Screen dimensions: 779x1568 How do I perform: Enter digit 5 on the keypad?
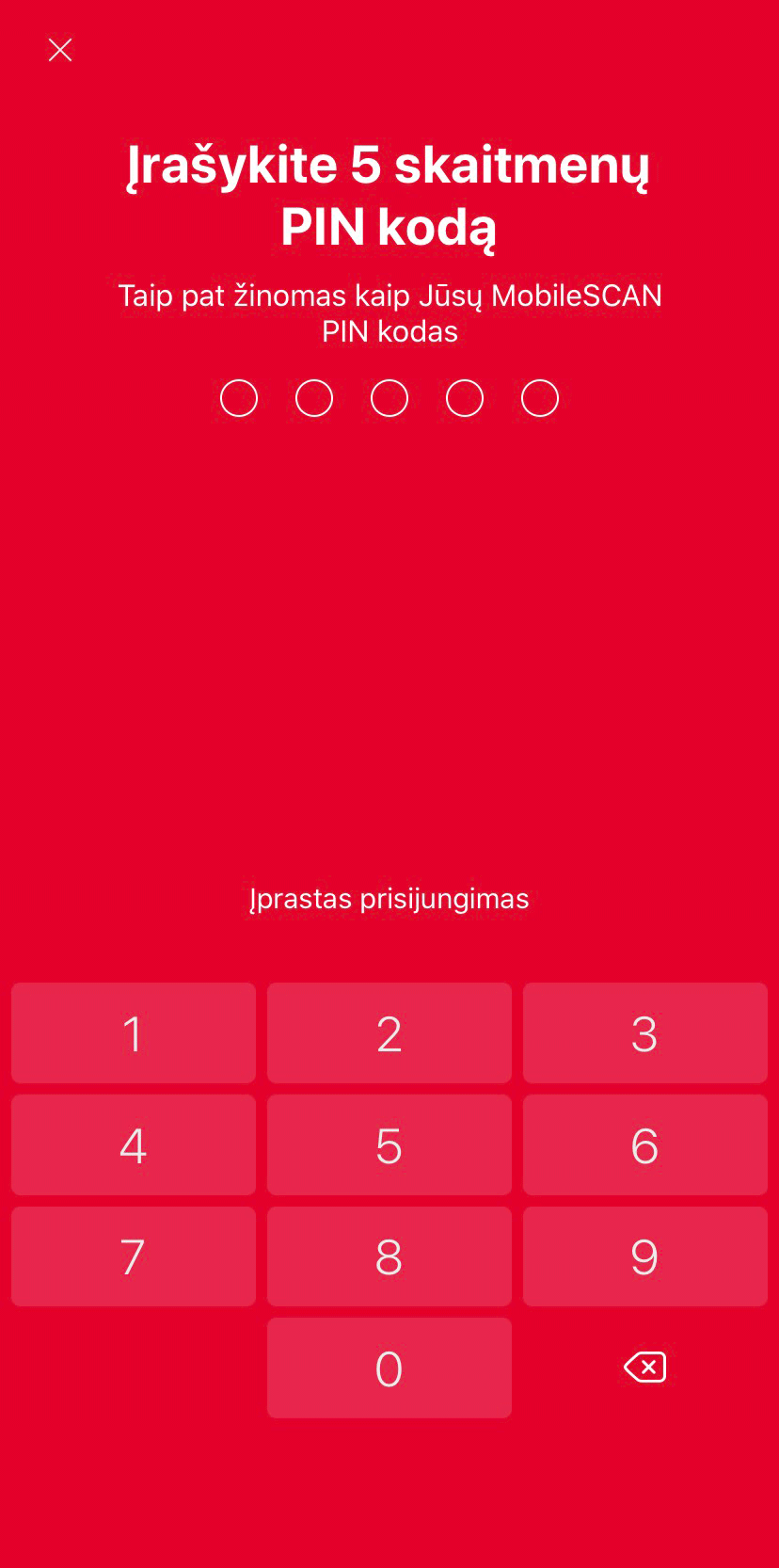389,1145
